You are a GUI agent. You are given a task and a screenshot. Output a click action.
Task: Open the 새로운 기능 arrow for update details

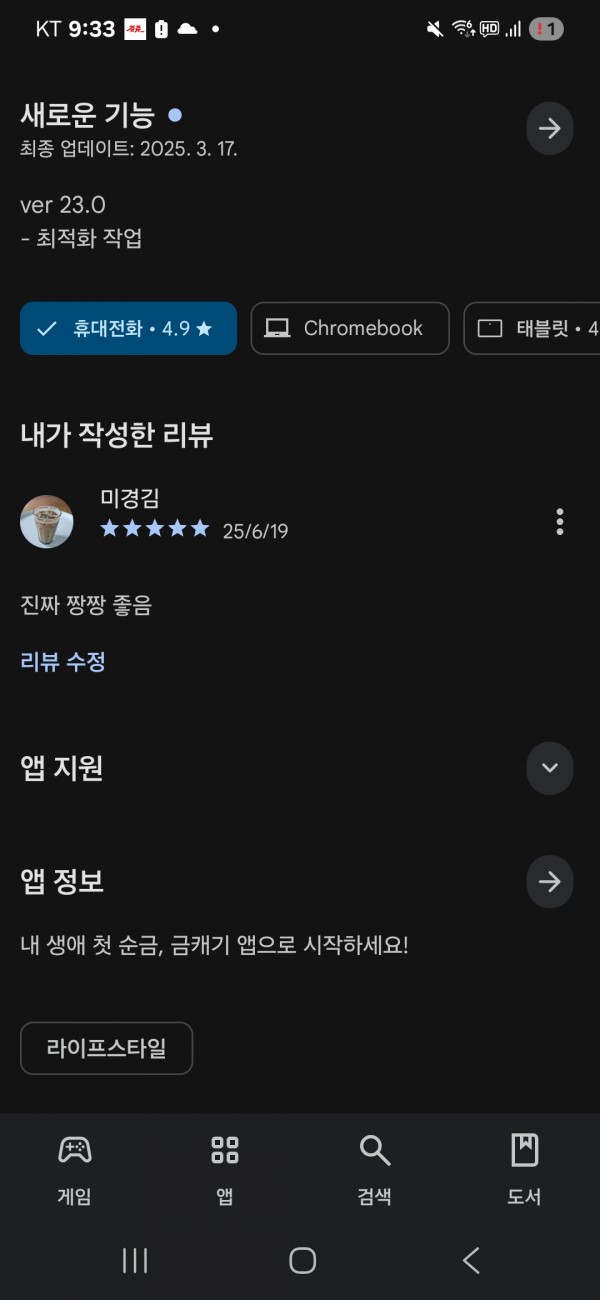pos(549,128)
